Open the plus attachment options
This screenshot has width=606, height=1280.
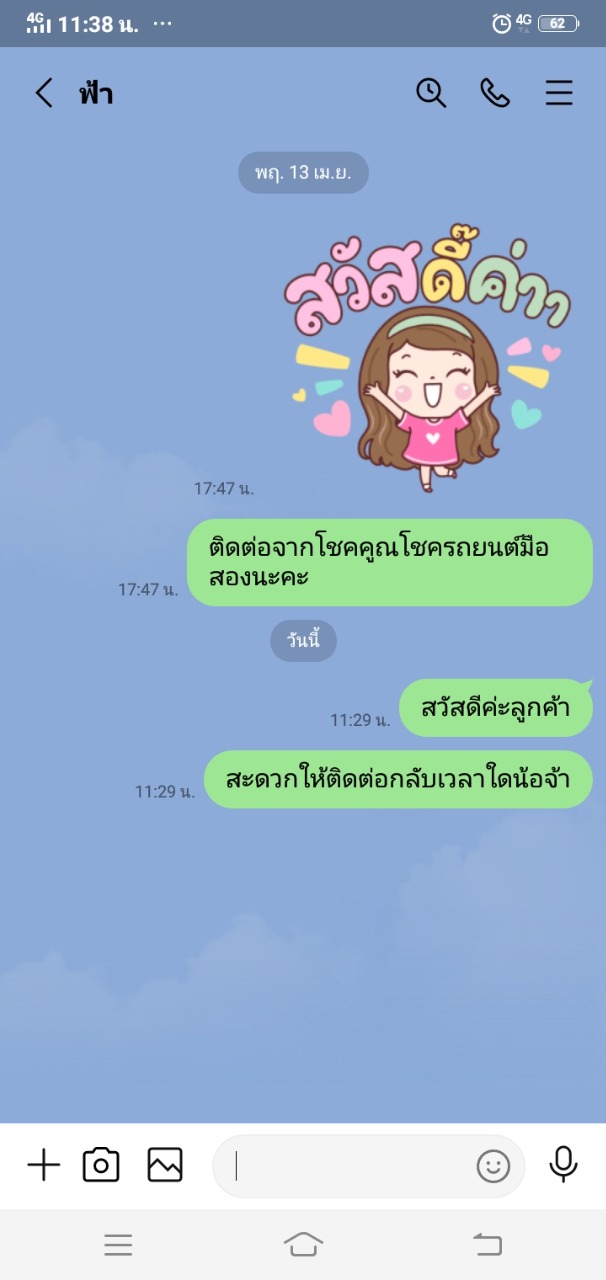(x=43, y=1165)
